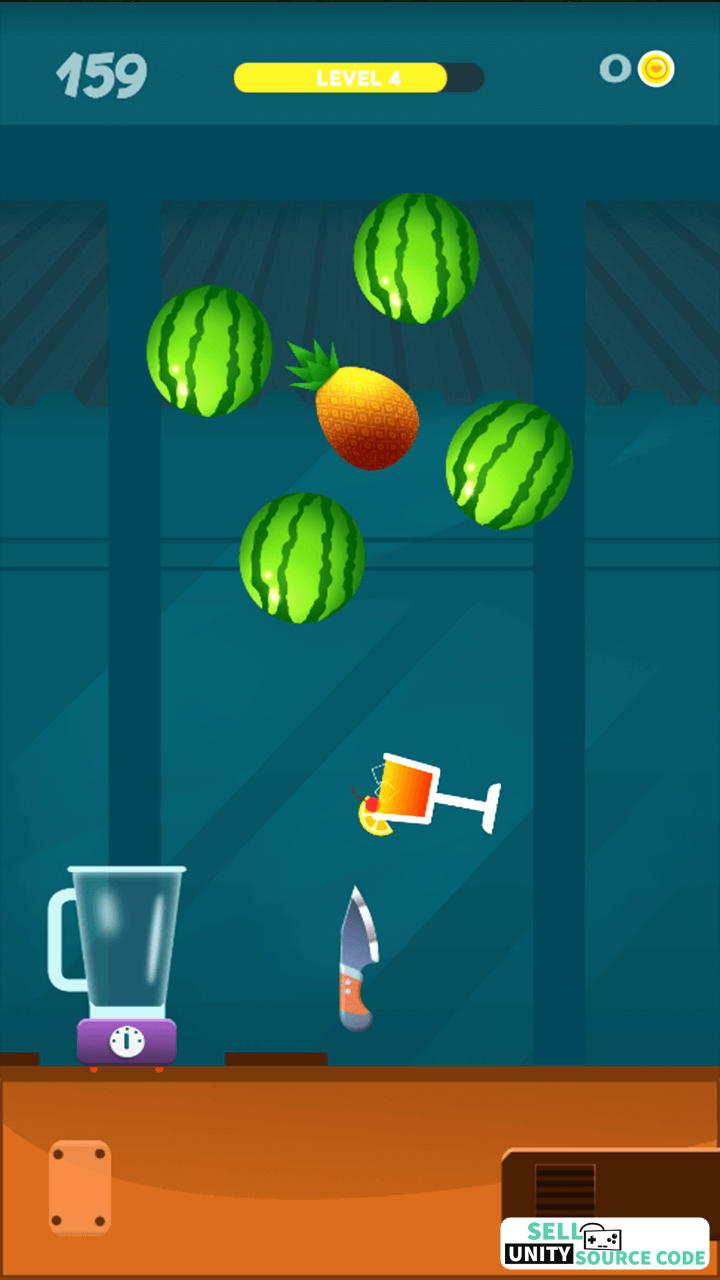Open the Sell Unity Source Code banner

pyautogui.click(x=605, y=1243)
